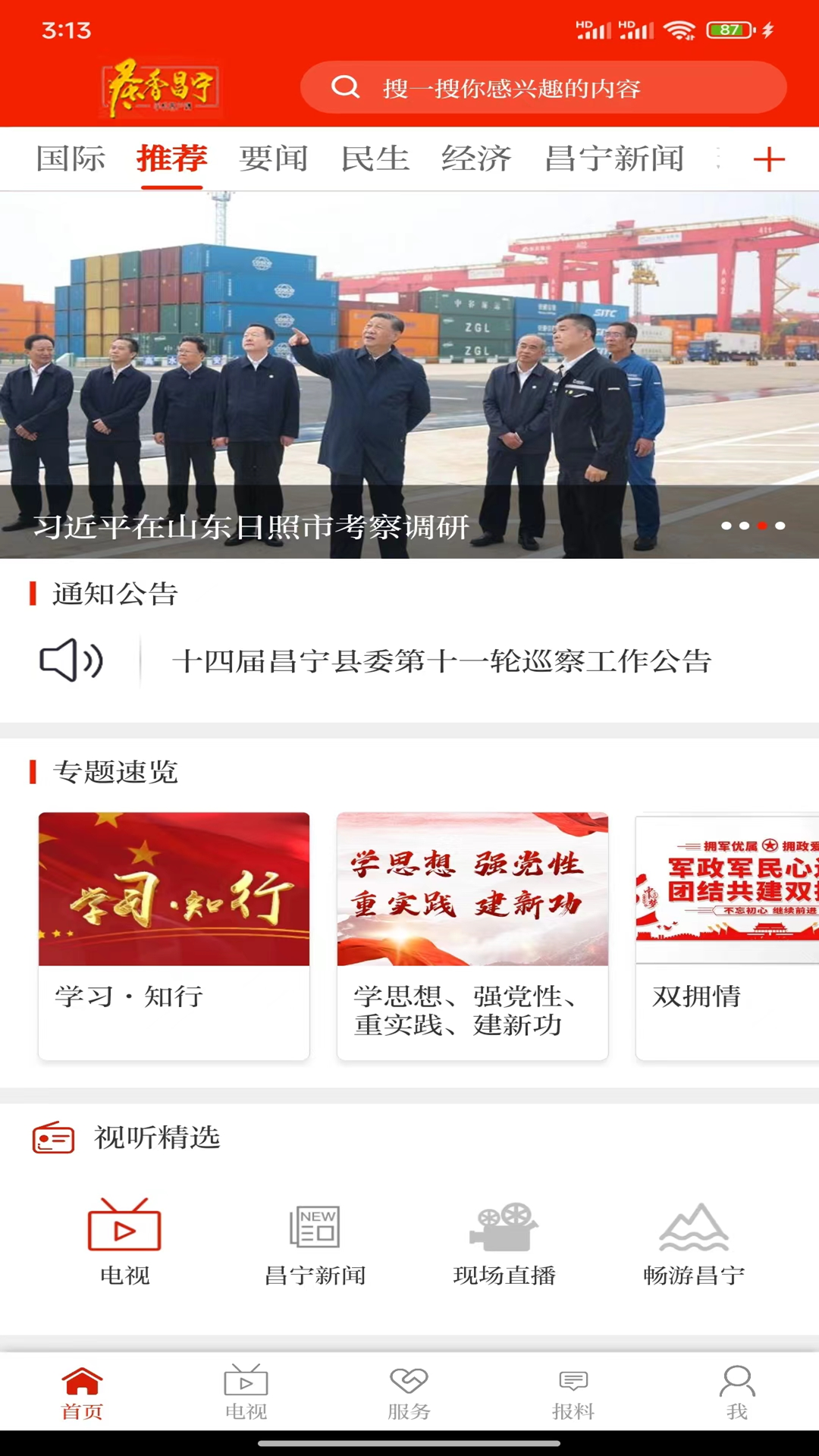Select the 要闻 tab
This screenshot has height=1456, width=819.
pos(273,159)
